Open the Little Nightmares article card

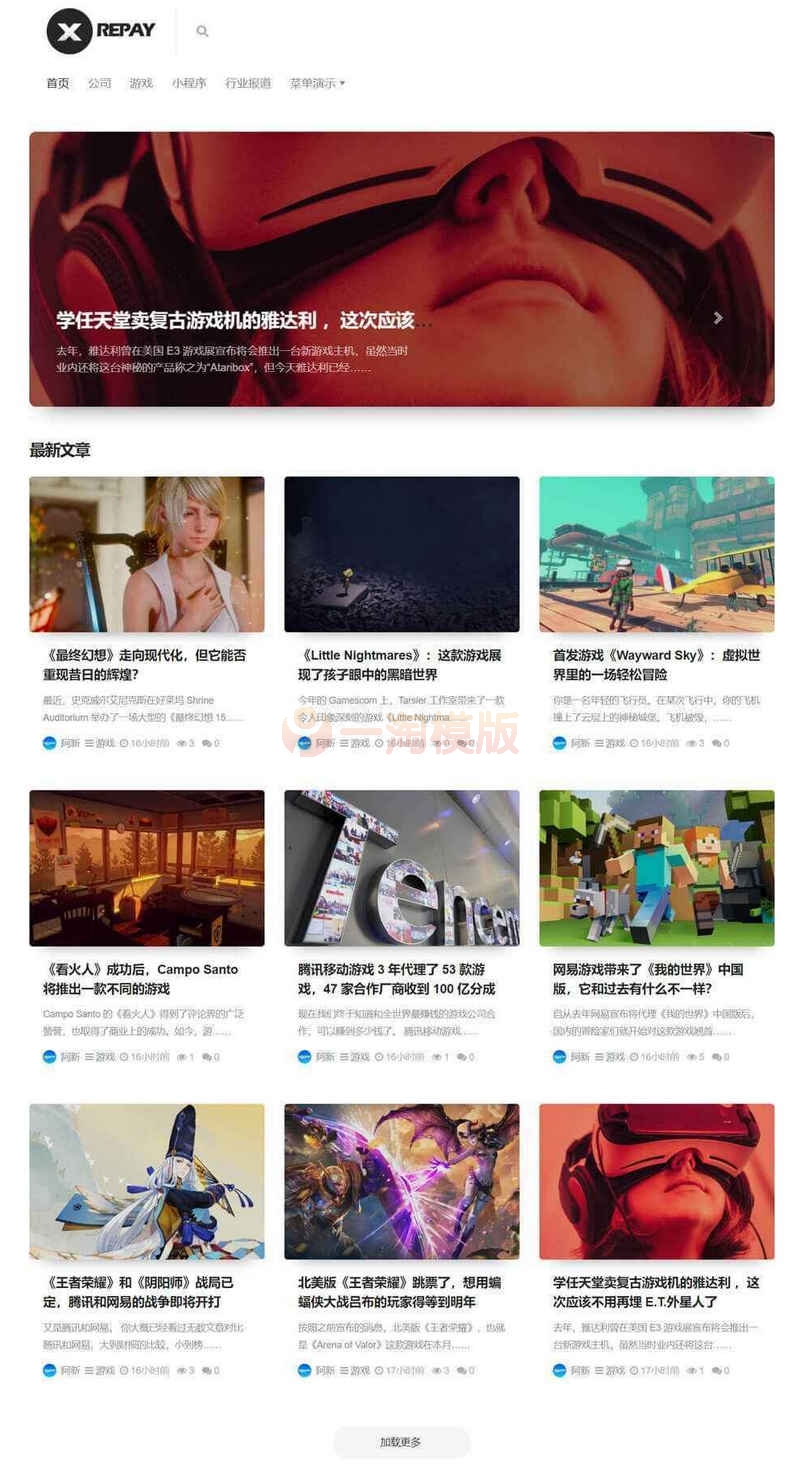point(400,665)
